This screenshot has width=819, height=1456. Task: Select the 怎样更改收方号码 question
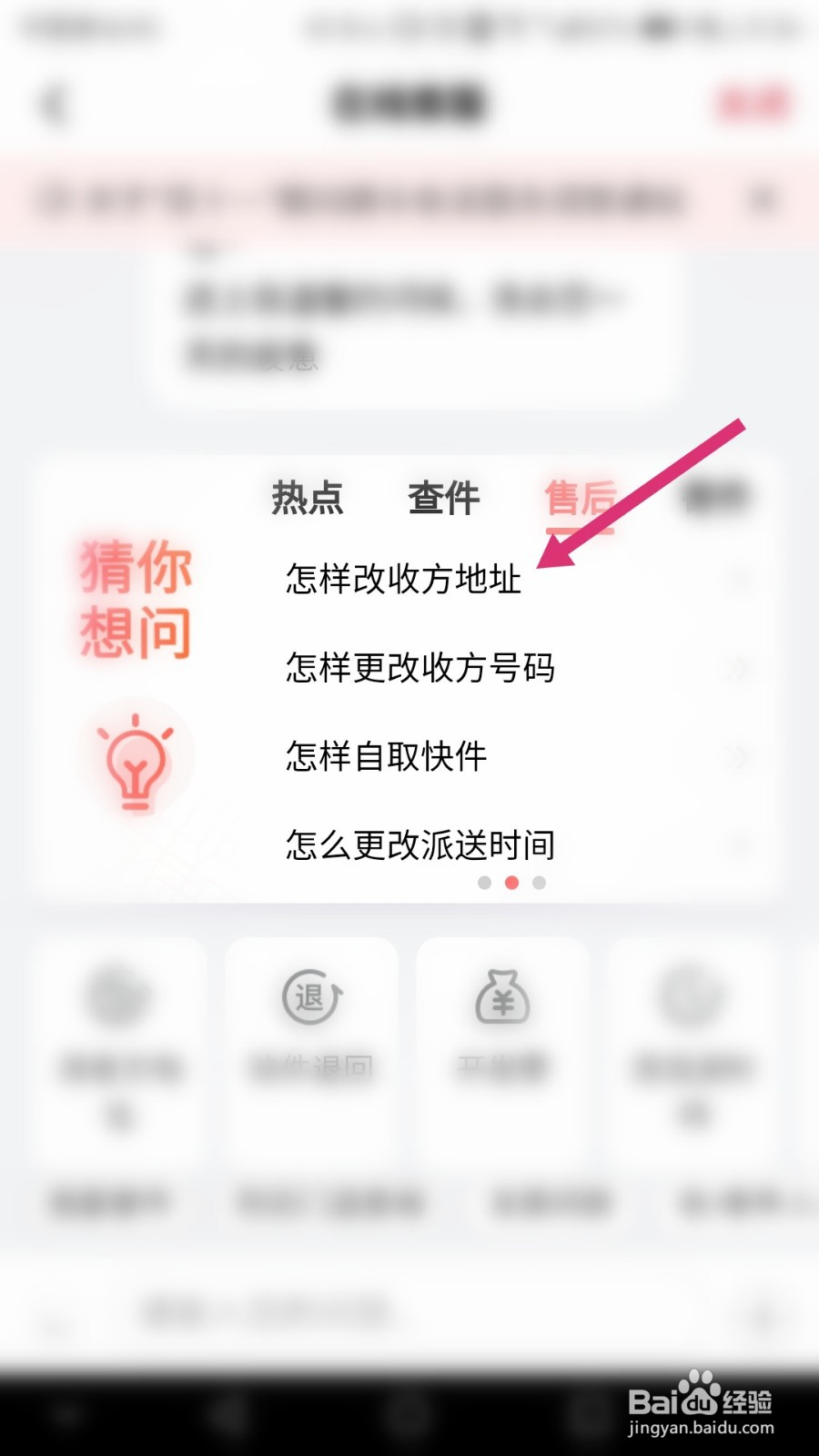coord(420,667)
